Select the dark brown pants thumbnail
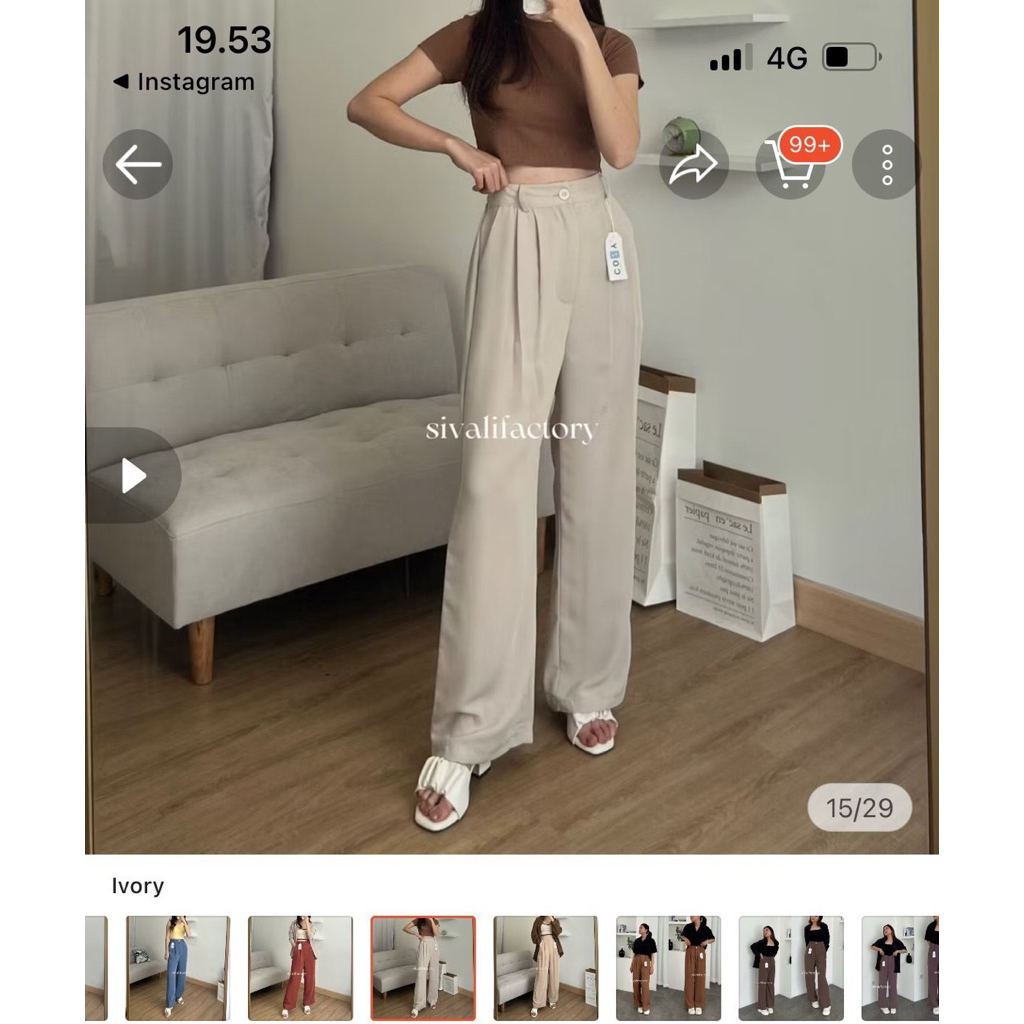1024x1024 pixels. (791, 967)
